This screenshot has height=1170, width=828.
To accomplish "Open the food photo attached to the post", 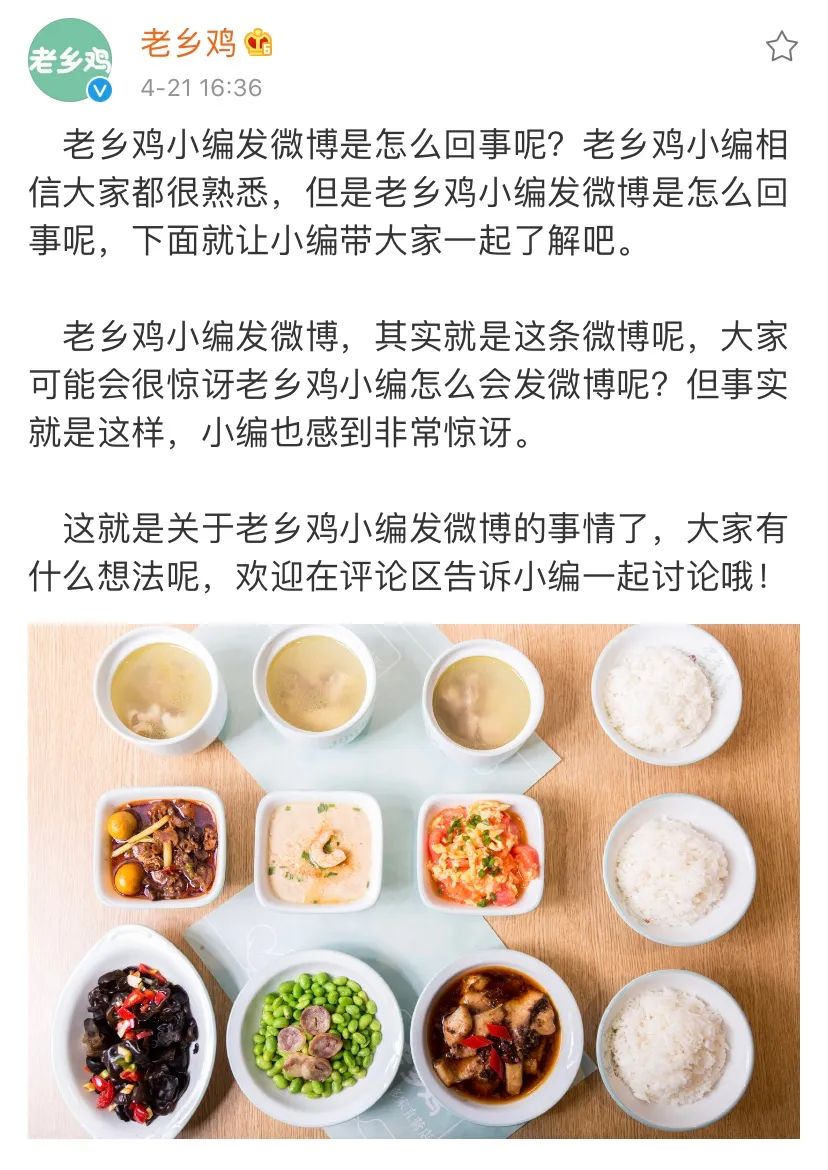I will click(414, 880).
